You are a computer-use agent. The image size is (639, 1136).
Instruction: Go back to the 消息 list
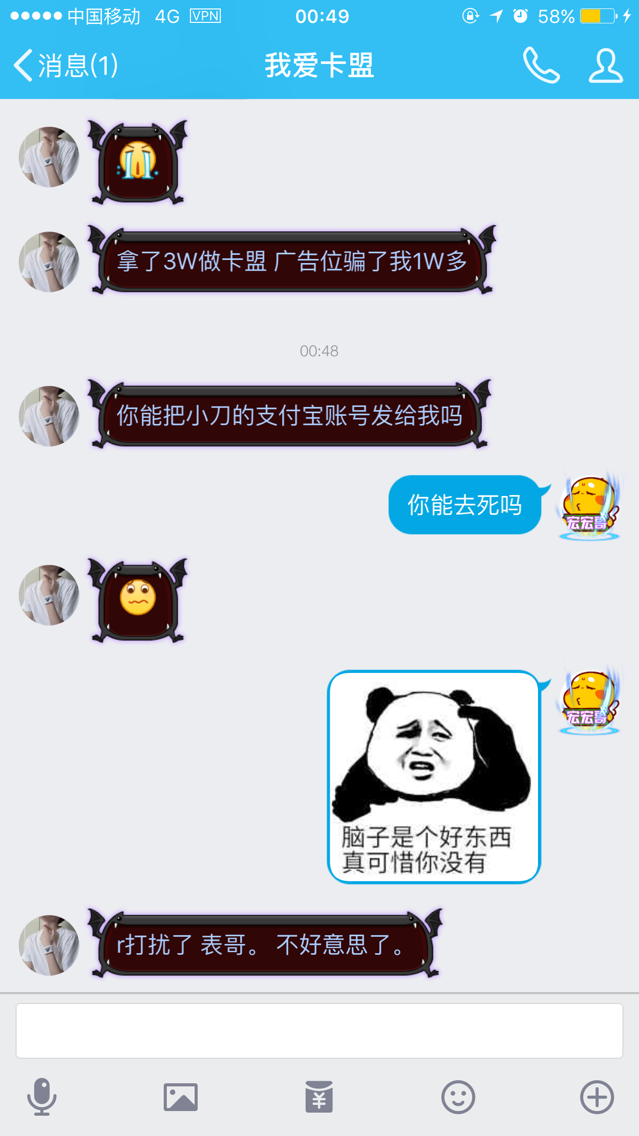[x=66, y=66]
